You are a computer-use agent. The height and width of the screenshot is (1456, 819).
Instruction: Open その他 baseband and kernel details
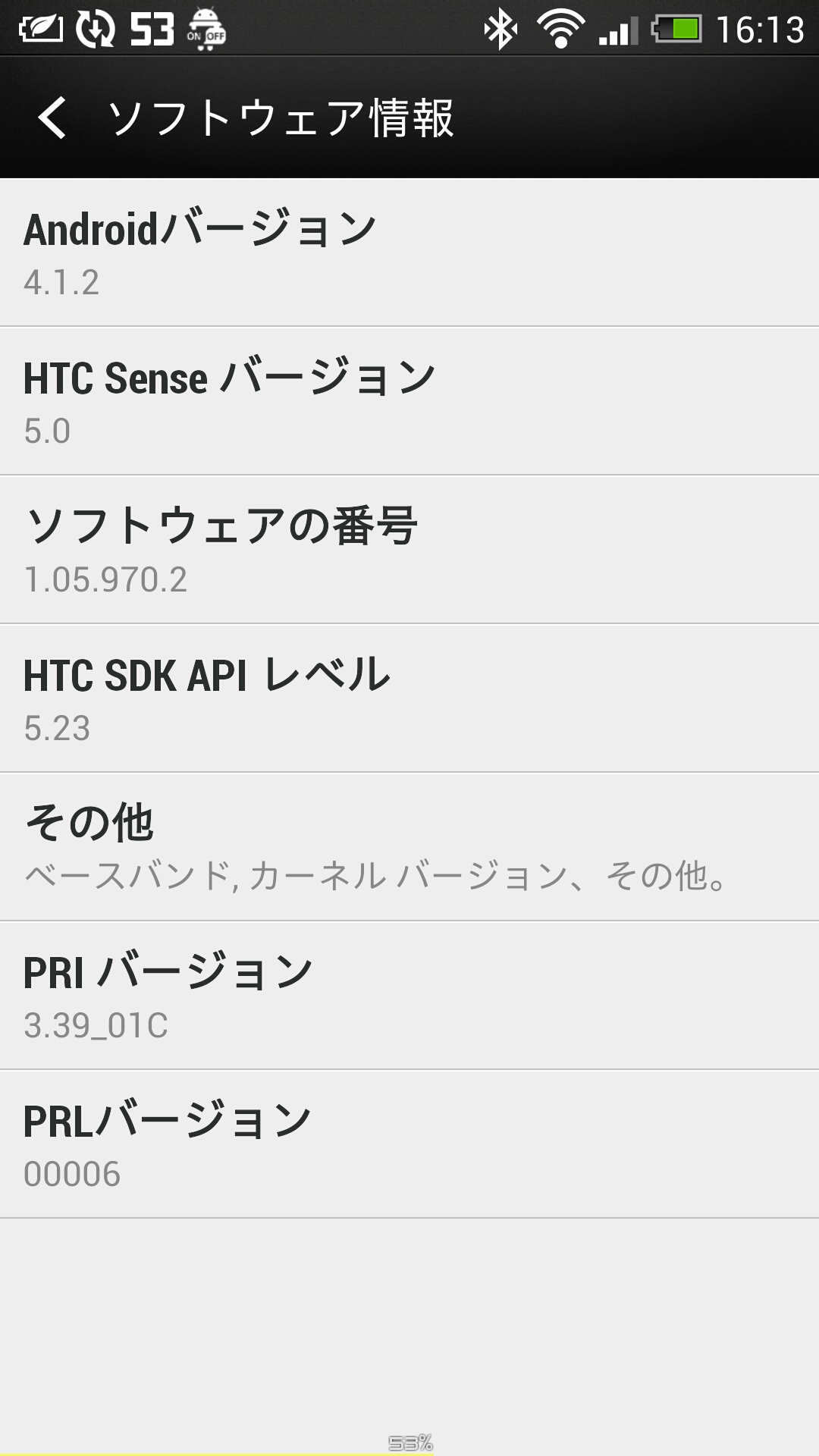click(409, 847)
